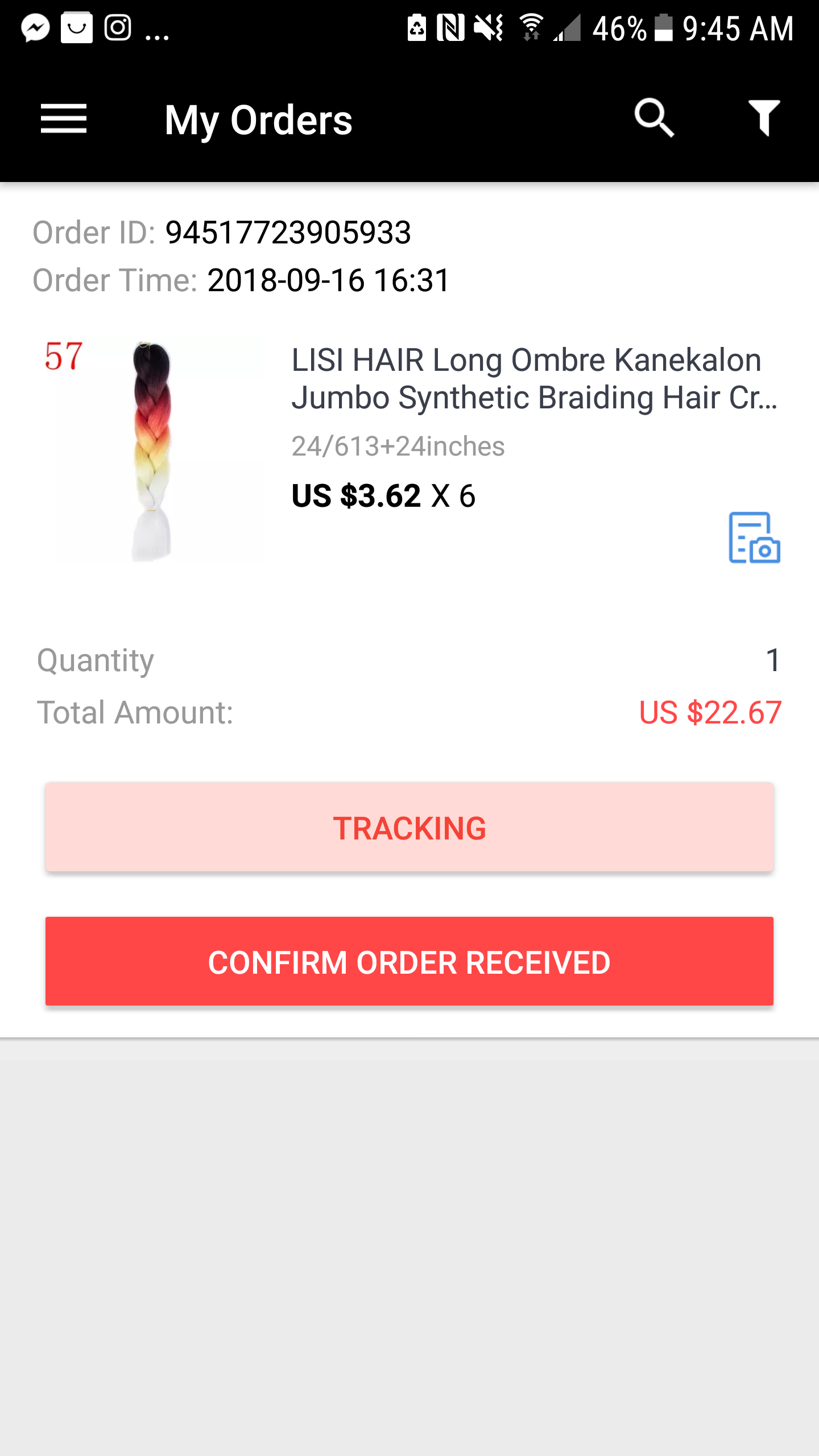Tap the TRACKING button
819x1456 pixels.
[x=409, y=828]
